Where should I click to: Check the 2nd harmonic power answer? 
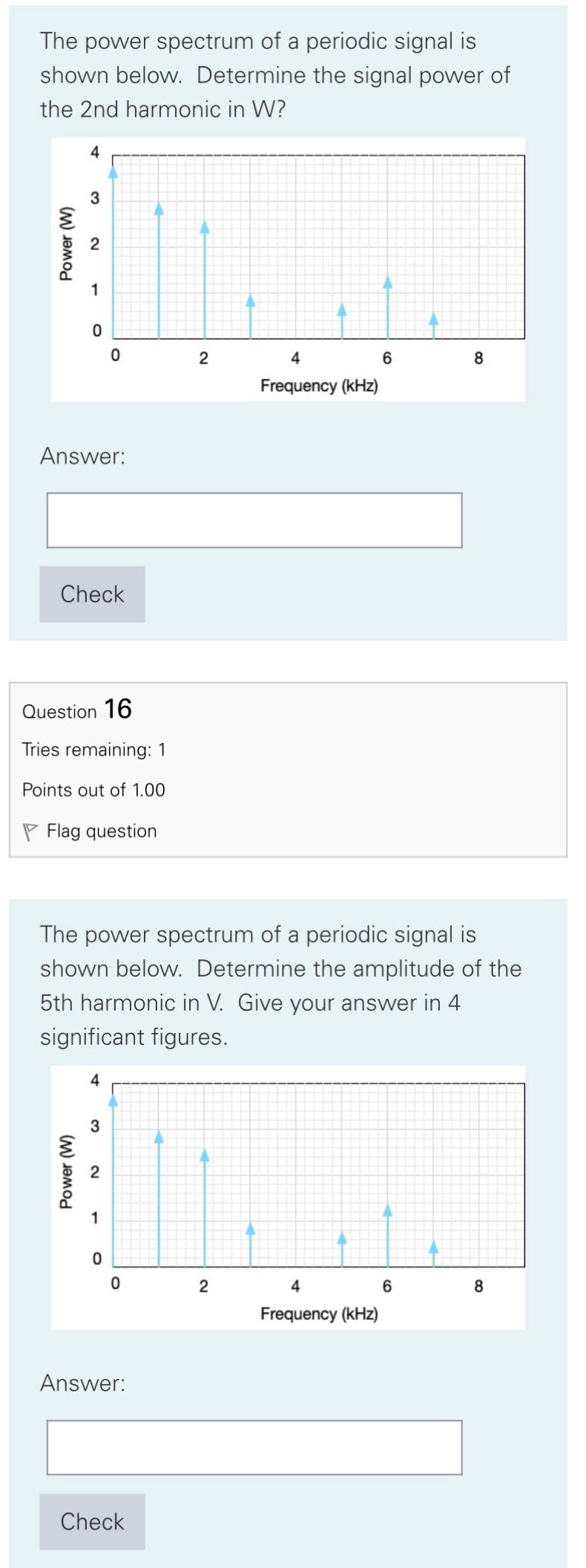(x=92, y=594)
